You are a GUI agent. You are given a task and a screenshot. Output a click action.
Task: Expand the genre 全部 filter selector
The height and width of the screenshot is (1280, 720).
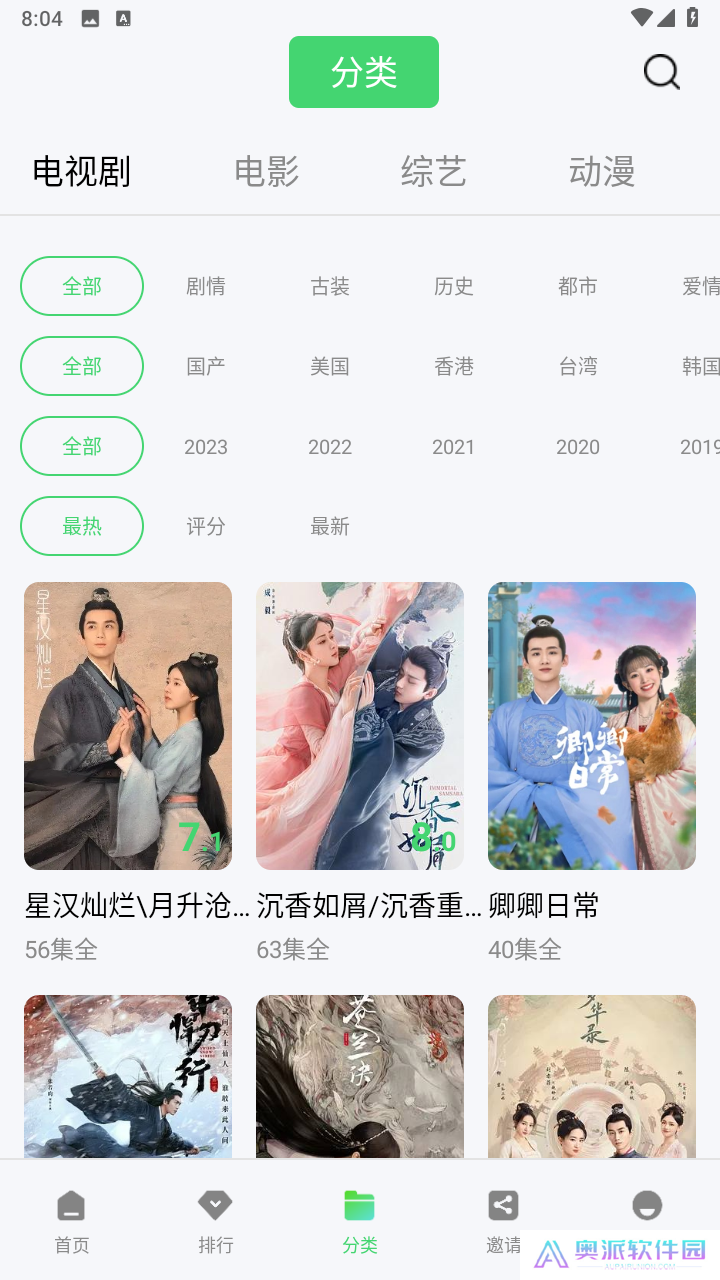82,286
